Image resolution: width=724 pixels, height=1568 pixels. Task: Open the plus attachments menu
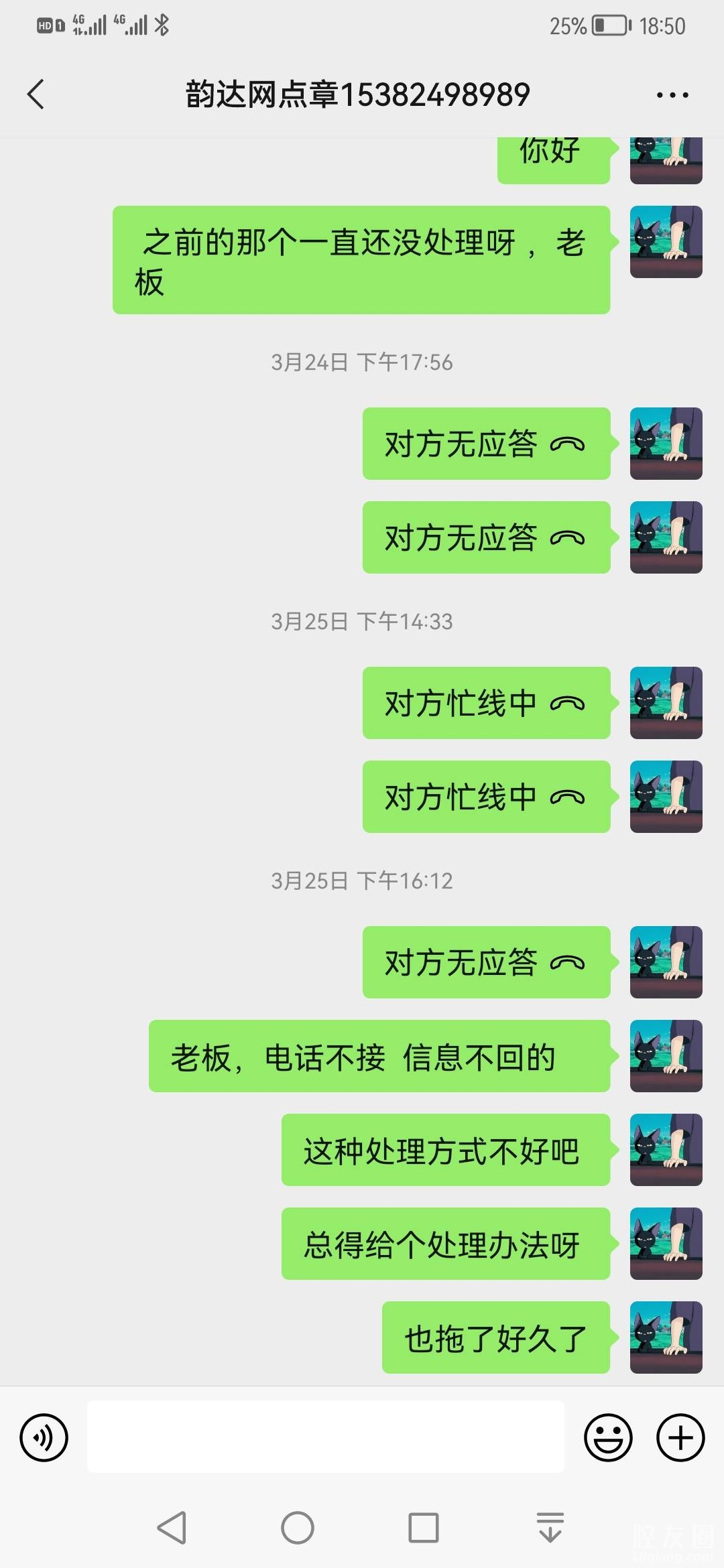click(x=680, y=1437)
